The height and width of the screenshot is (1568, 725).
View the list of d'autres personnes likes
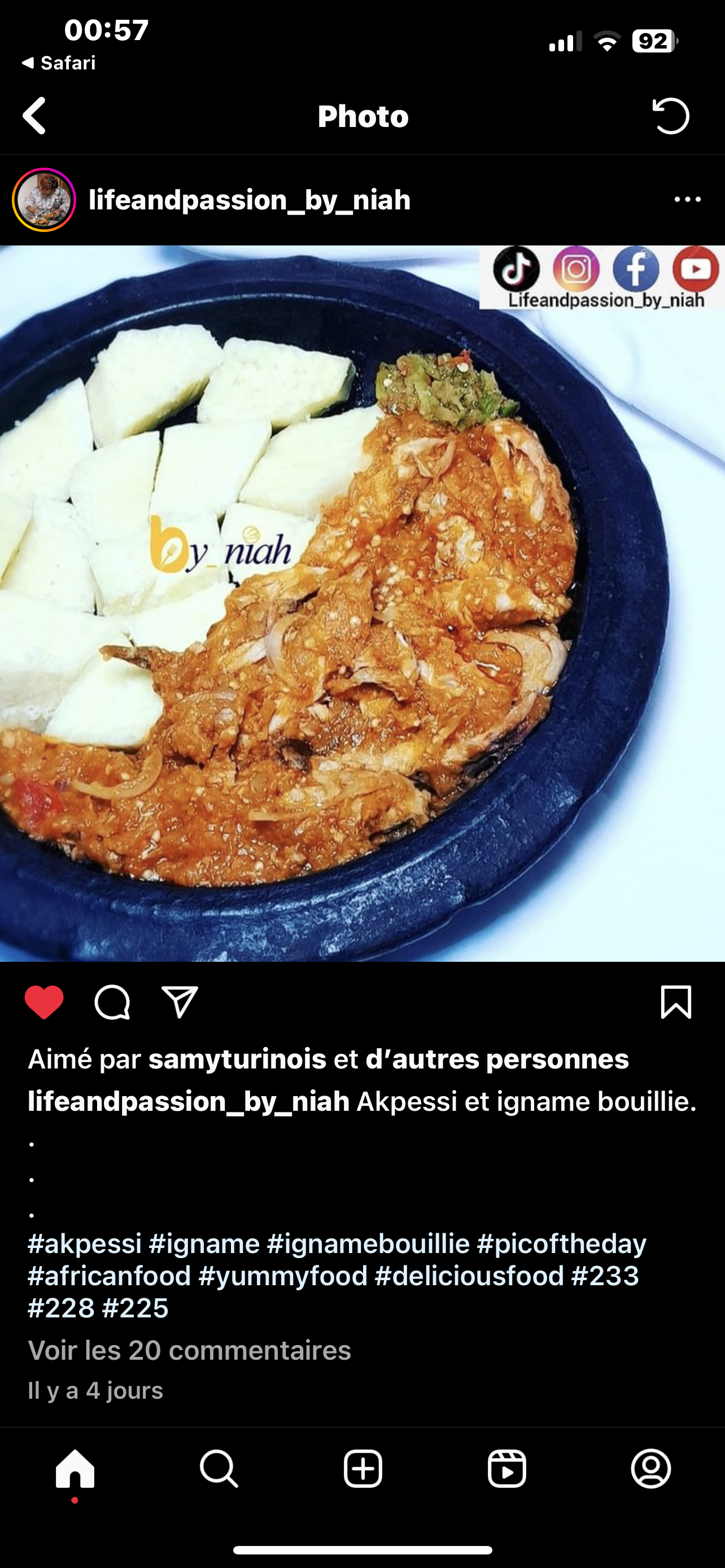click(497, 1059)
